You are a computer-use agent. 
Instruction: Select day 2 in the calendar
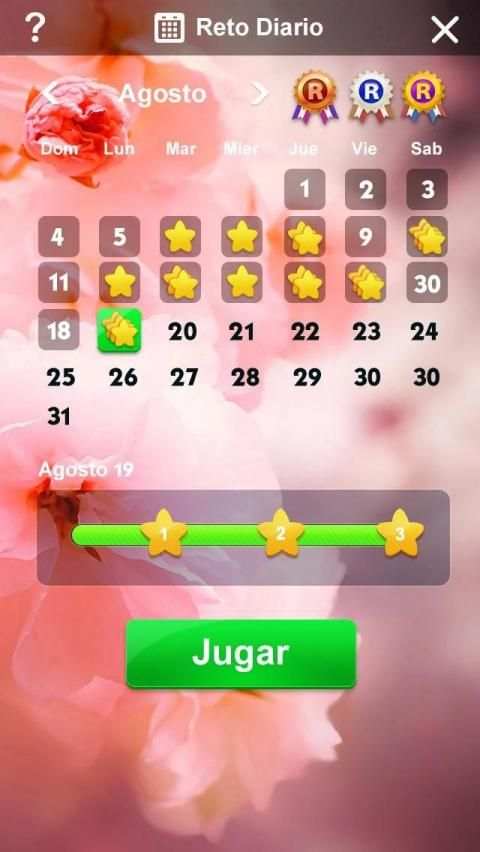pyautogui.click(x=366, y=189)
